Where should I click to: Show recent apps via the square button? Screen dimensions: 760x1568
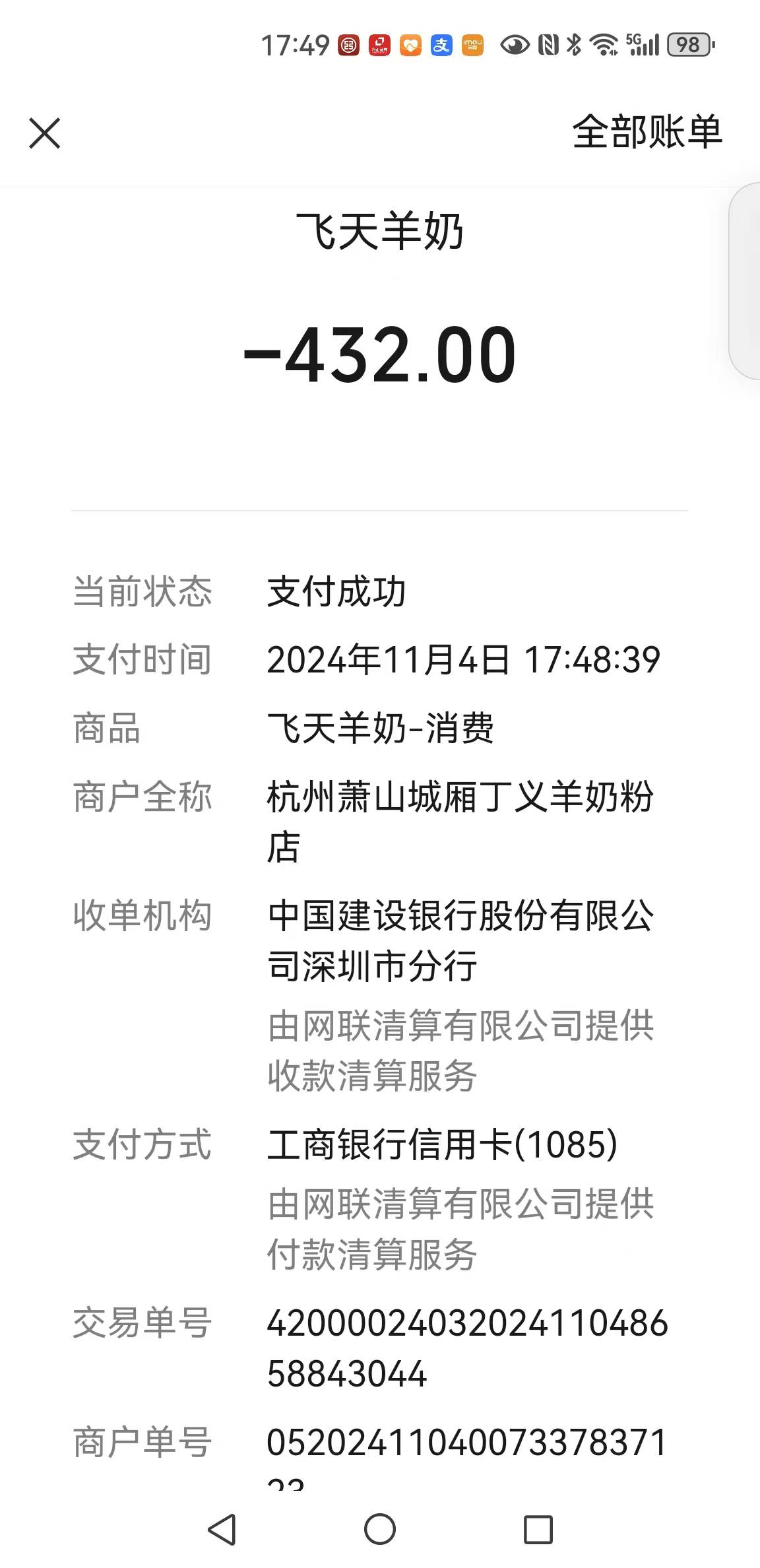[x=538, y=1529]
